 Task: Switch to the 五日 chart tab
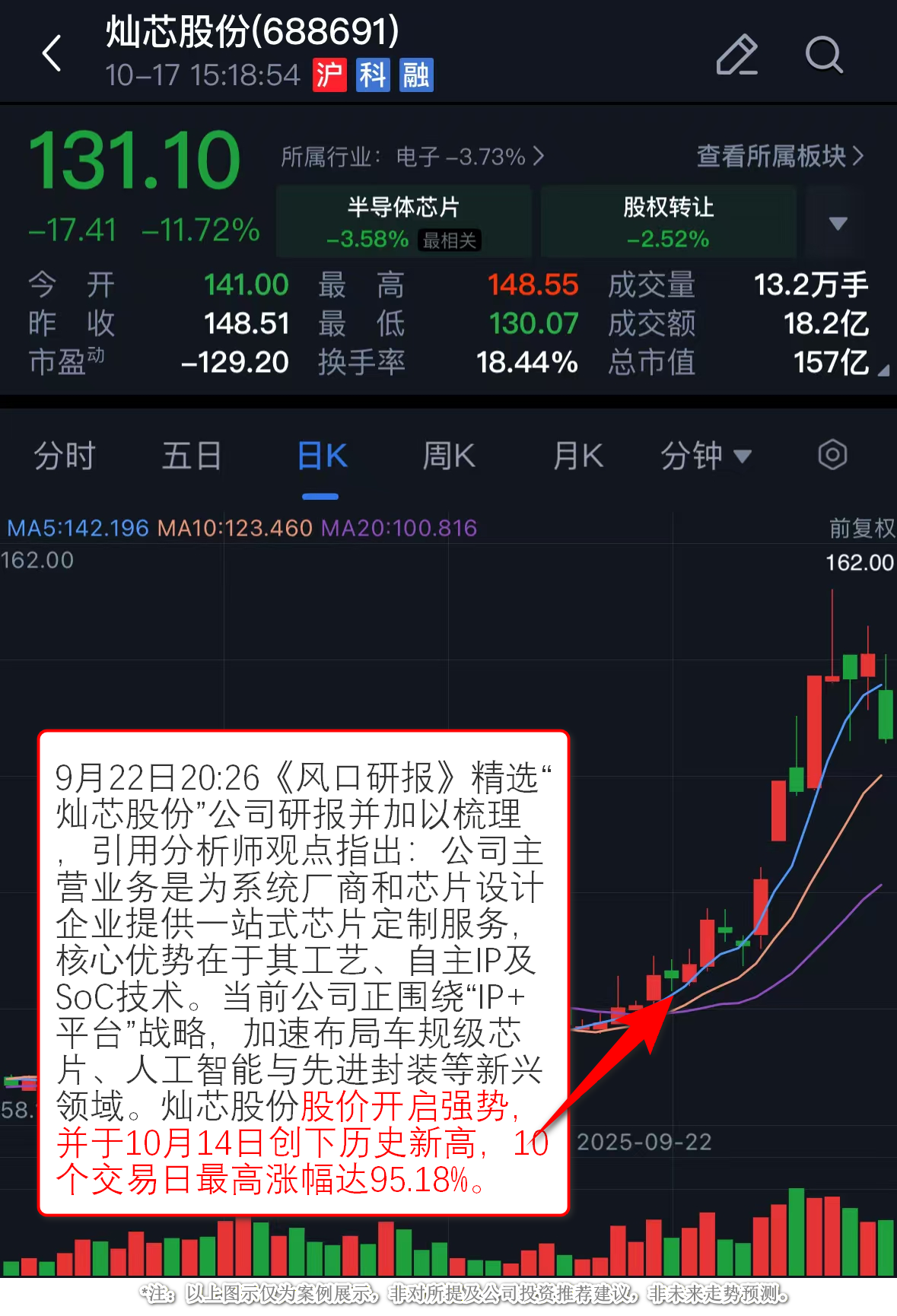pos(191,456)
